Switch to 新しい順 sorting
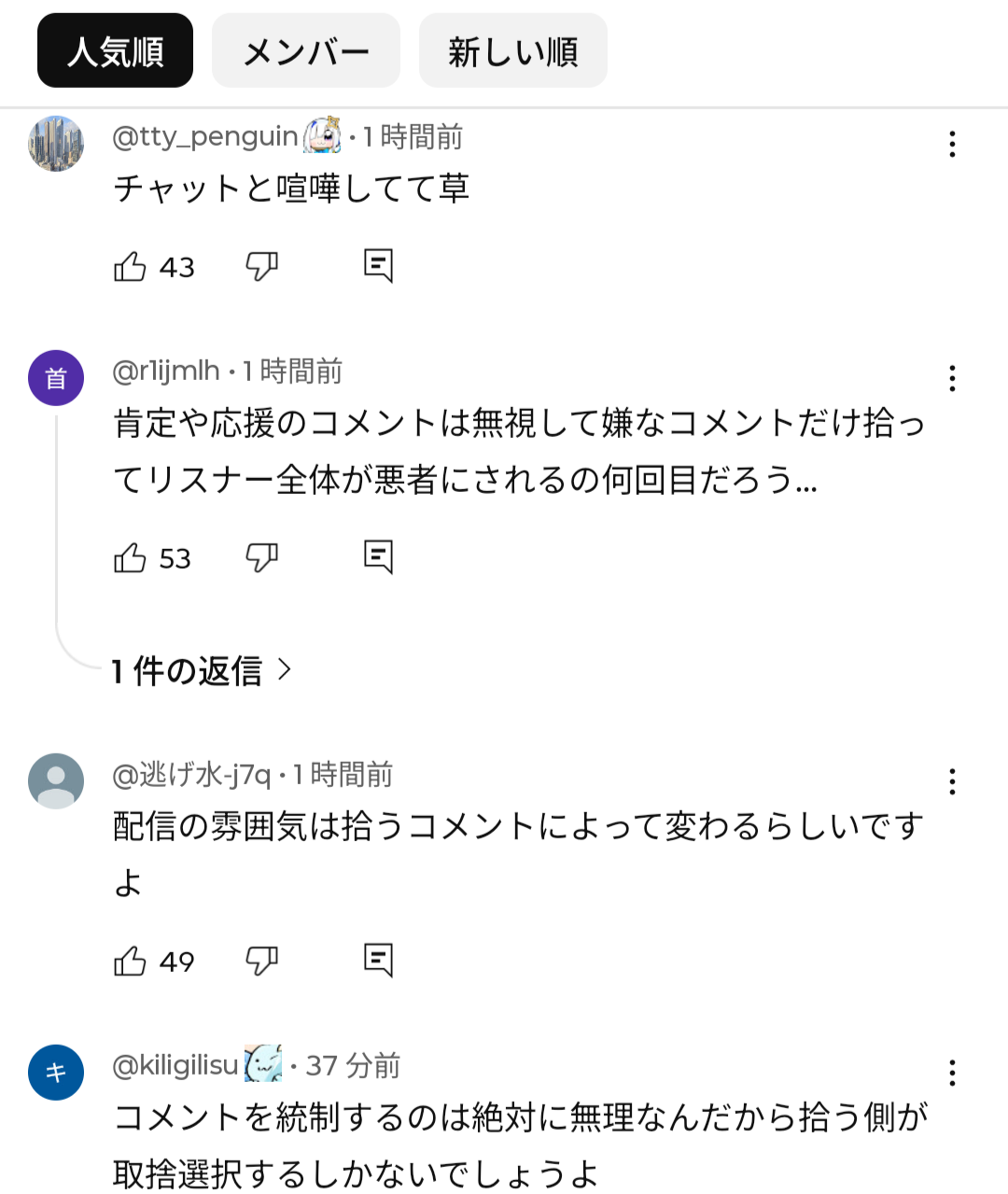Image resolution: width=1008 pixels, height=1194 pixels. click(513, 50)
